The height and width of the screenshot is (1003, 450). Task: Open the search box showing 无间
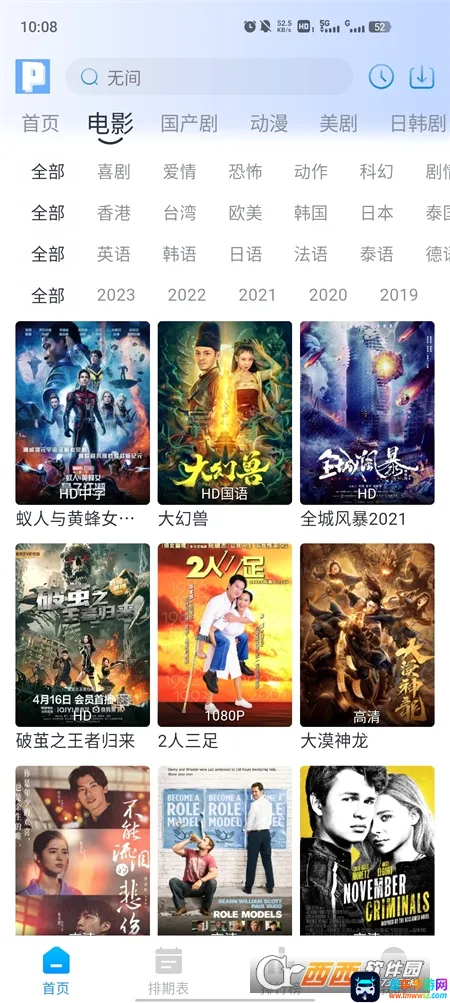pyautogui.click(x=209, y=77)
